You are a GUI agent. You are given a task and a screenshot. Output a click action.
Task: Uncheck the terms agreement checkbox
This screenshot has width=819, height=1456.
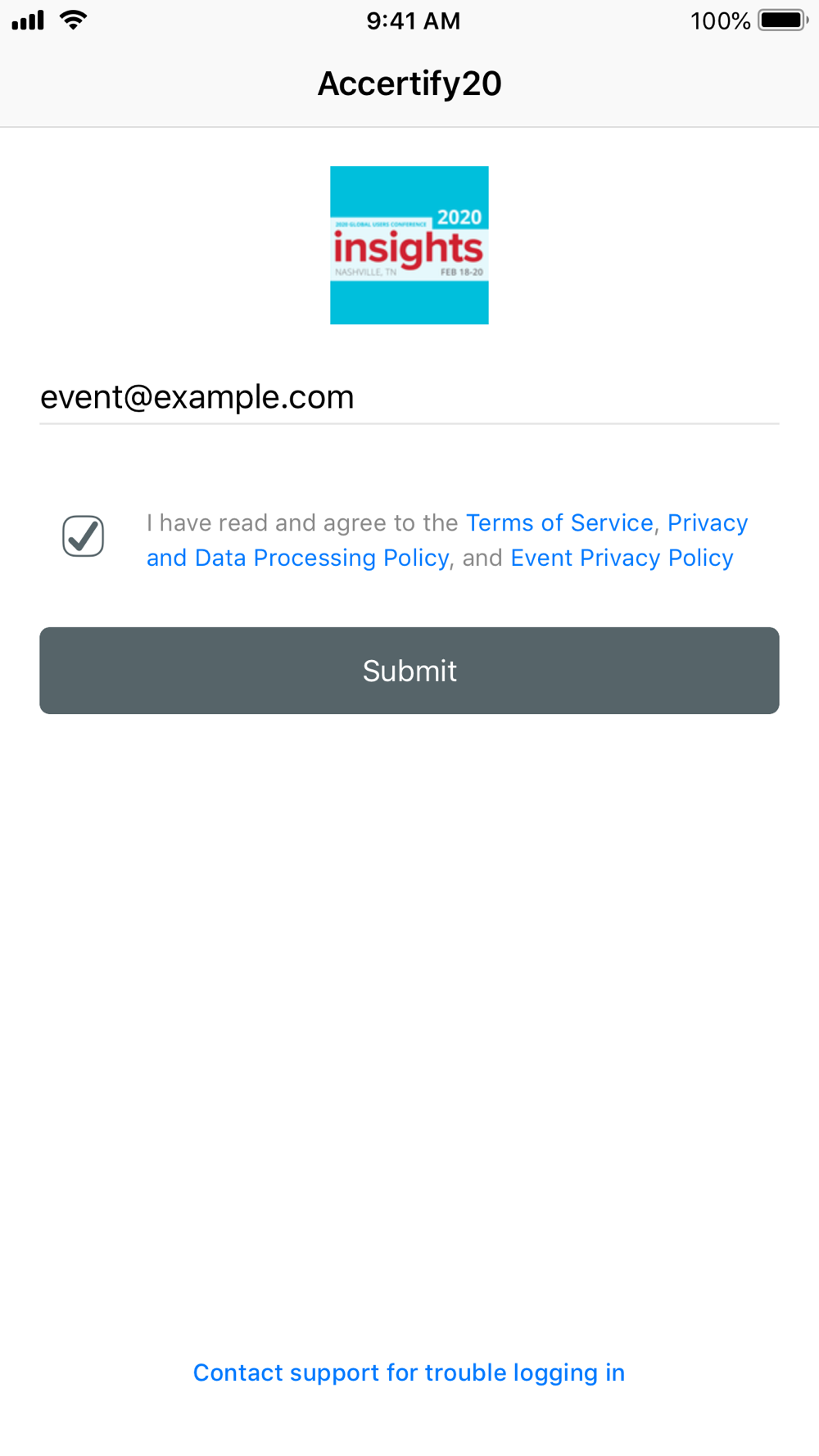(84, 536)
